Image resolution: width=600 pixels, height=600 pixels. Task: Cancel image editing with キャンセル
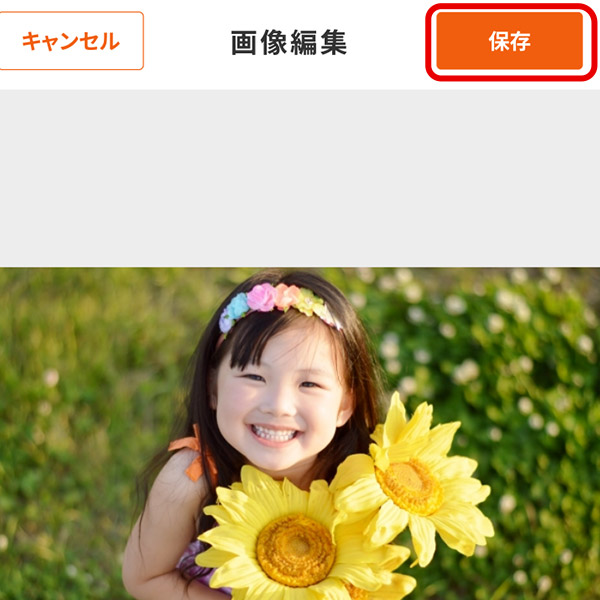(71, 42)
